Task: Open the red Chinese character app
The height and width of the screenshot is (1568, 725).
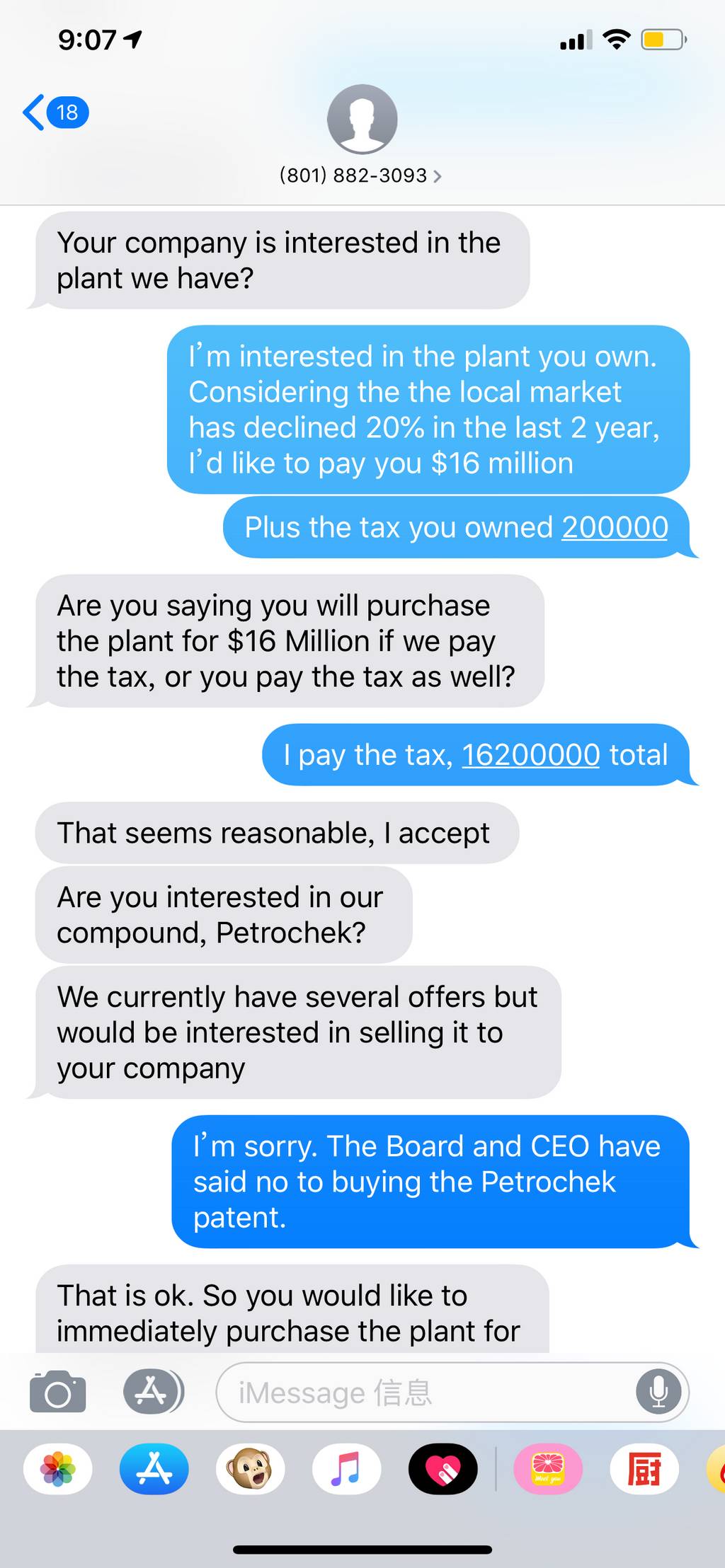Action: tap(644, 1469)
